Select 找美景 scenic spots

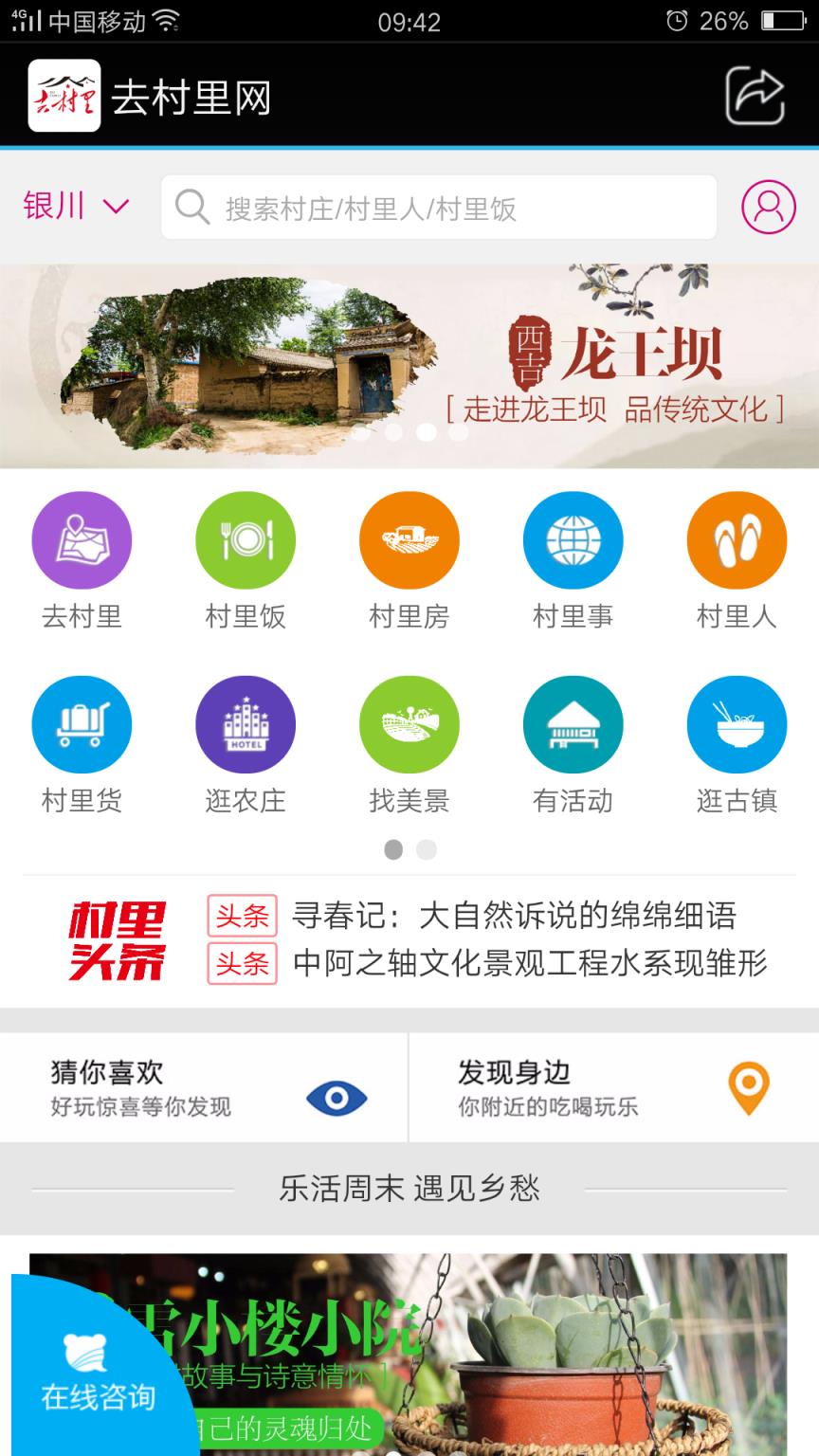[409, 744]
